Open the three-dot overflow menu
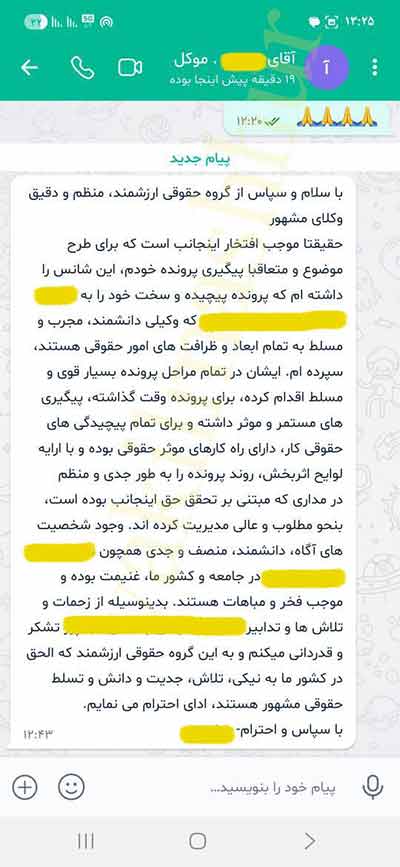This screenshot has width=400, height=867. (x=375, y=67)
